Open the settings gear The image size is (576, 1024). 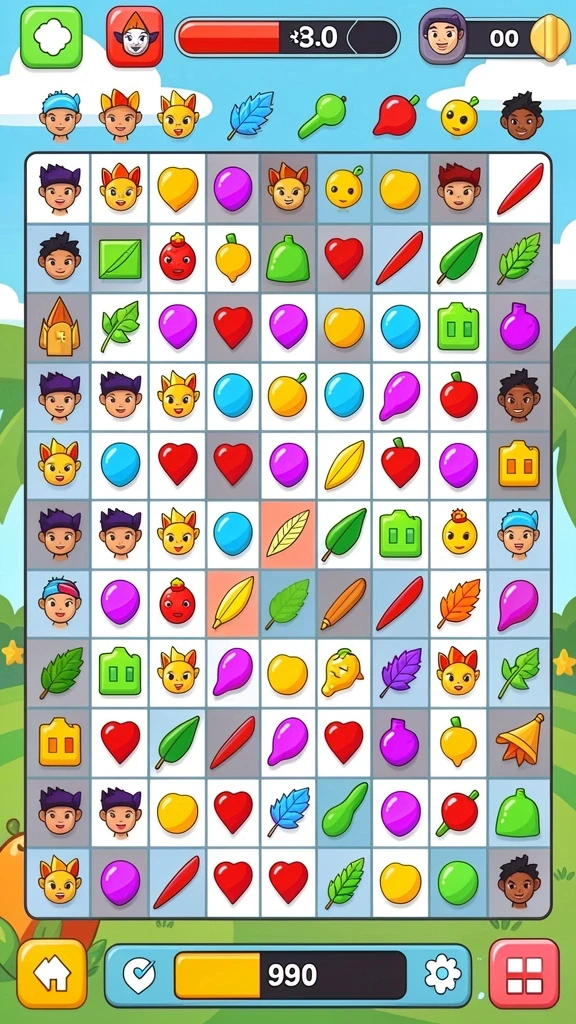[443, 974]
